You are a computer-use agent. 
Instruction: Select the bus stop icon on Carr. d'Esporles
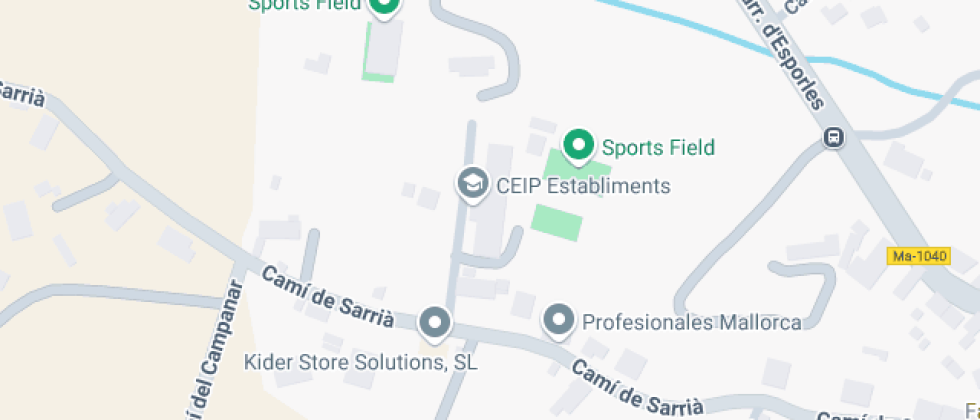832,137
